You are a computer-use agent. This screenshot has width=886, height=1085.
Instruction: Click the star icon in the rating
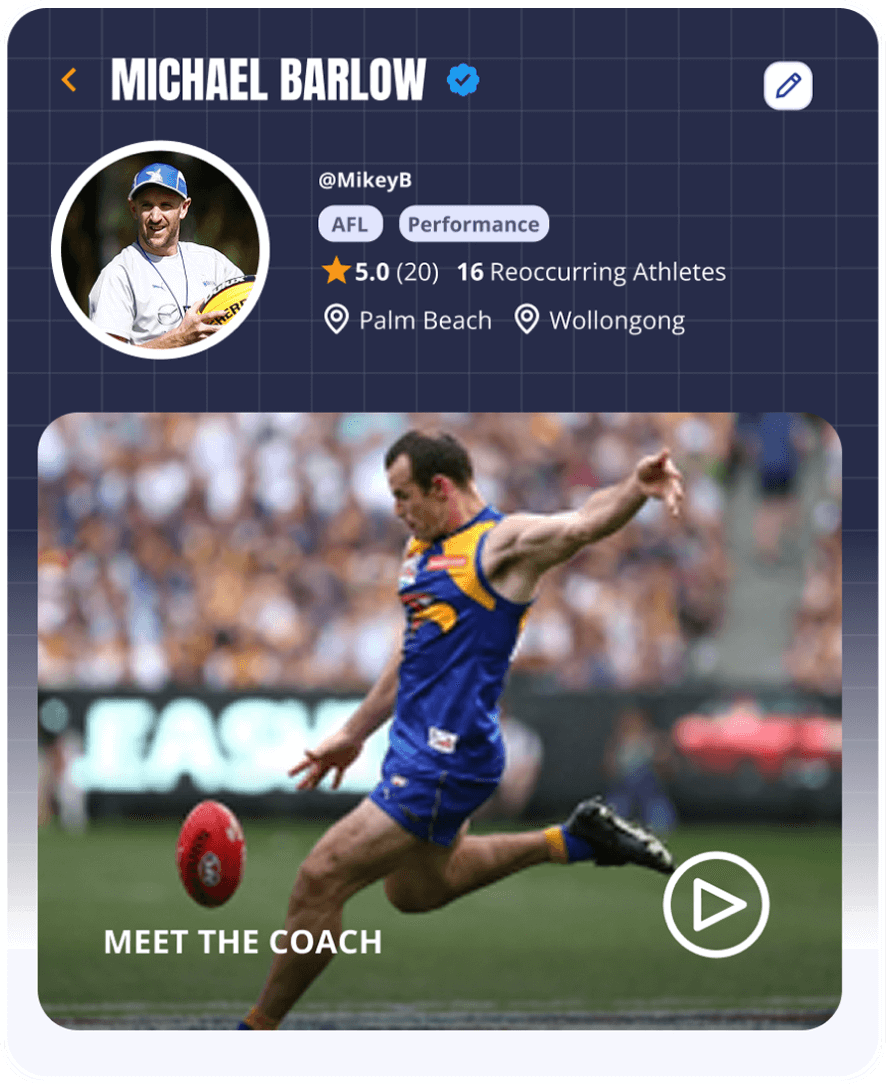(336, 271)
